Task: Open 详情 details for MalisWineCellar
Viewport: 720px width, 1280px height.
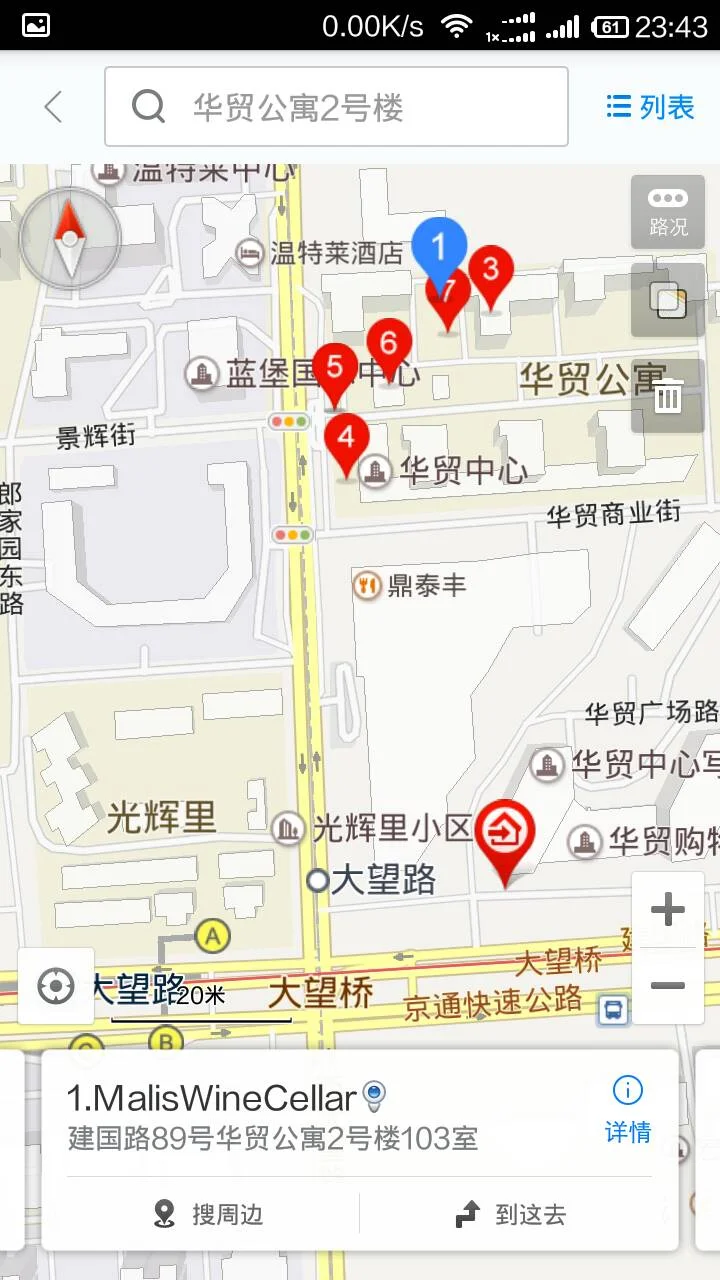Action: pos(627,1132)
